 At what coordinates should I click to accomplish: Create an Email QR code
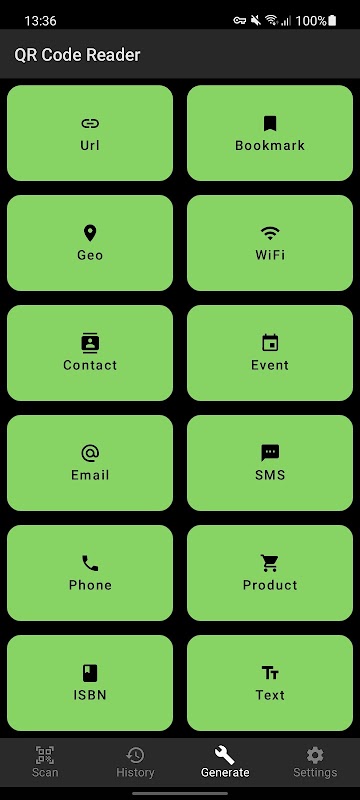(x=90, y=463)
